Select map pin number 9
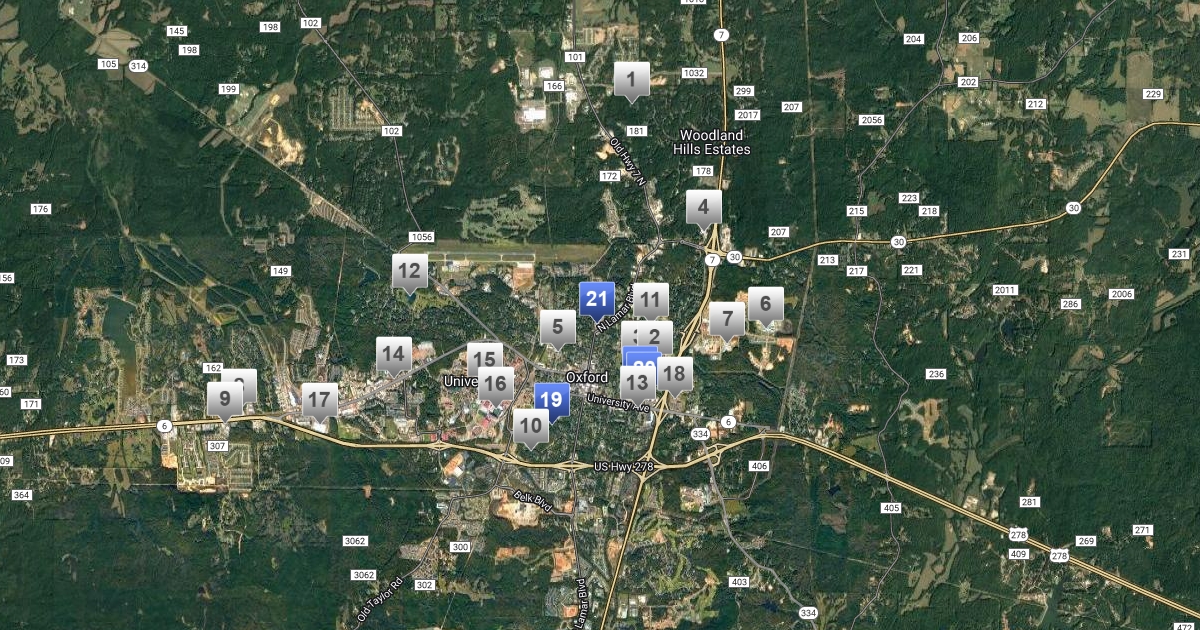The image size is (1200, 630). (223, 400)
